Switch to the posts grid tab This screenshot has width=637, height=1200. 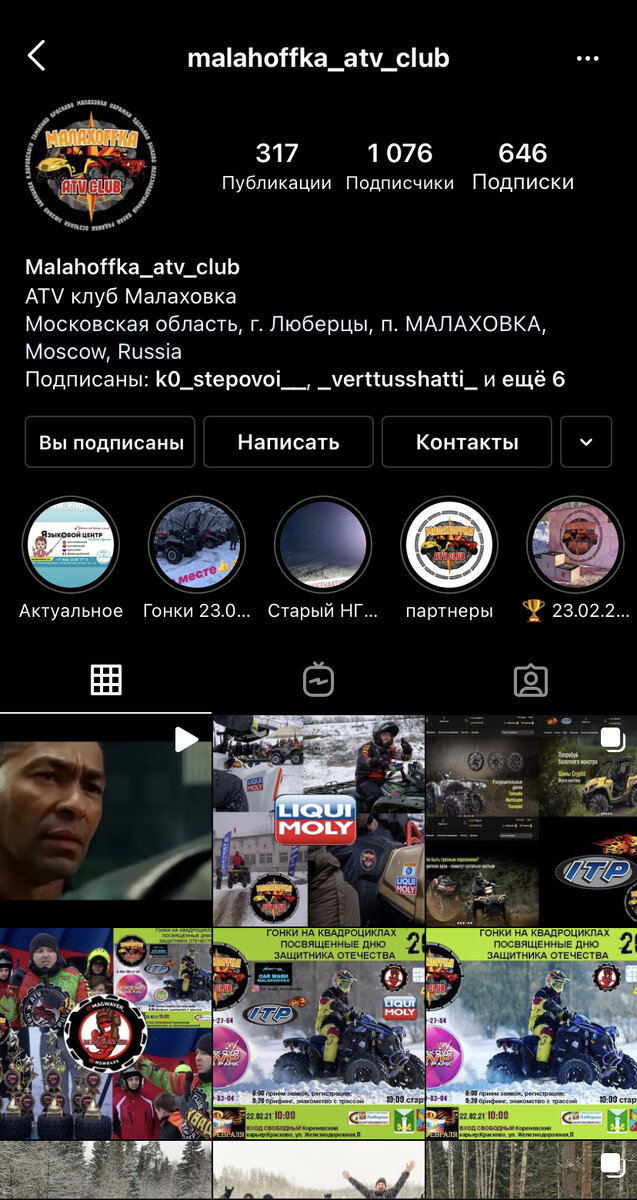point(106,680)
